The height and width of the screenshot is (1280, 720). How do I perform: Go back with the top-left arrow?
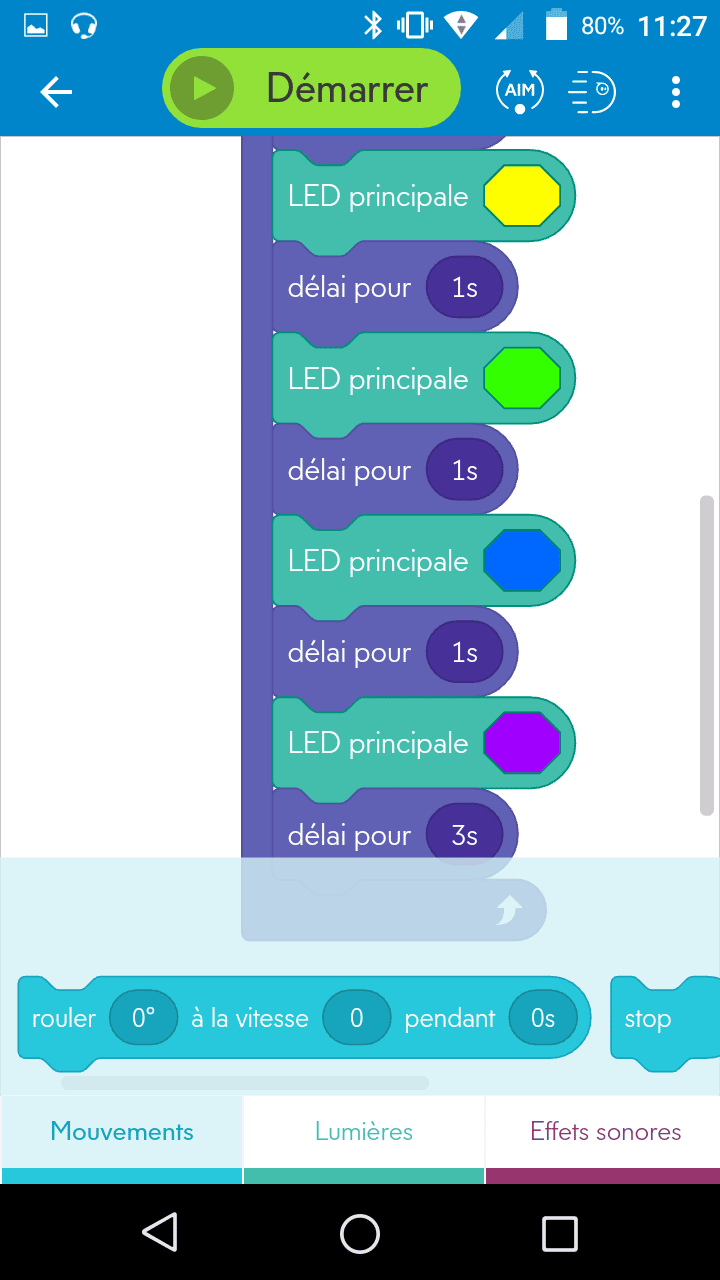(x=56, y=92)
